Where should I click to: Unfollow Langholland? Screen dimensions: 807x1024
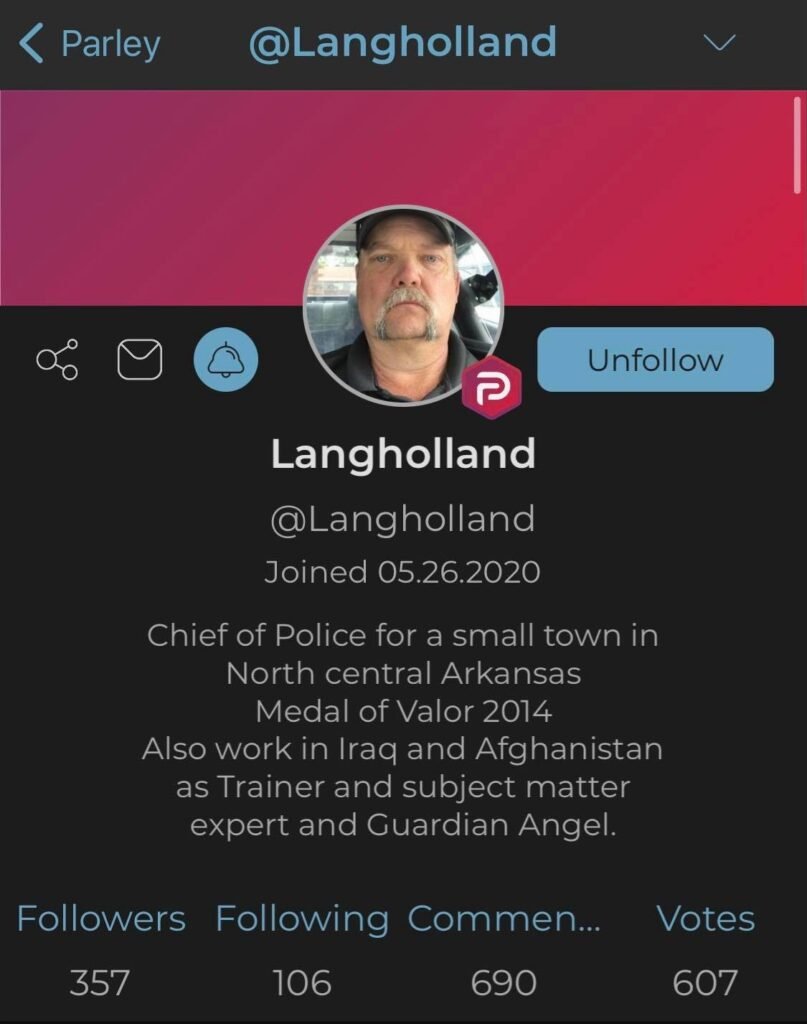pyautogui.click(x=655, y=360)
